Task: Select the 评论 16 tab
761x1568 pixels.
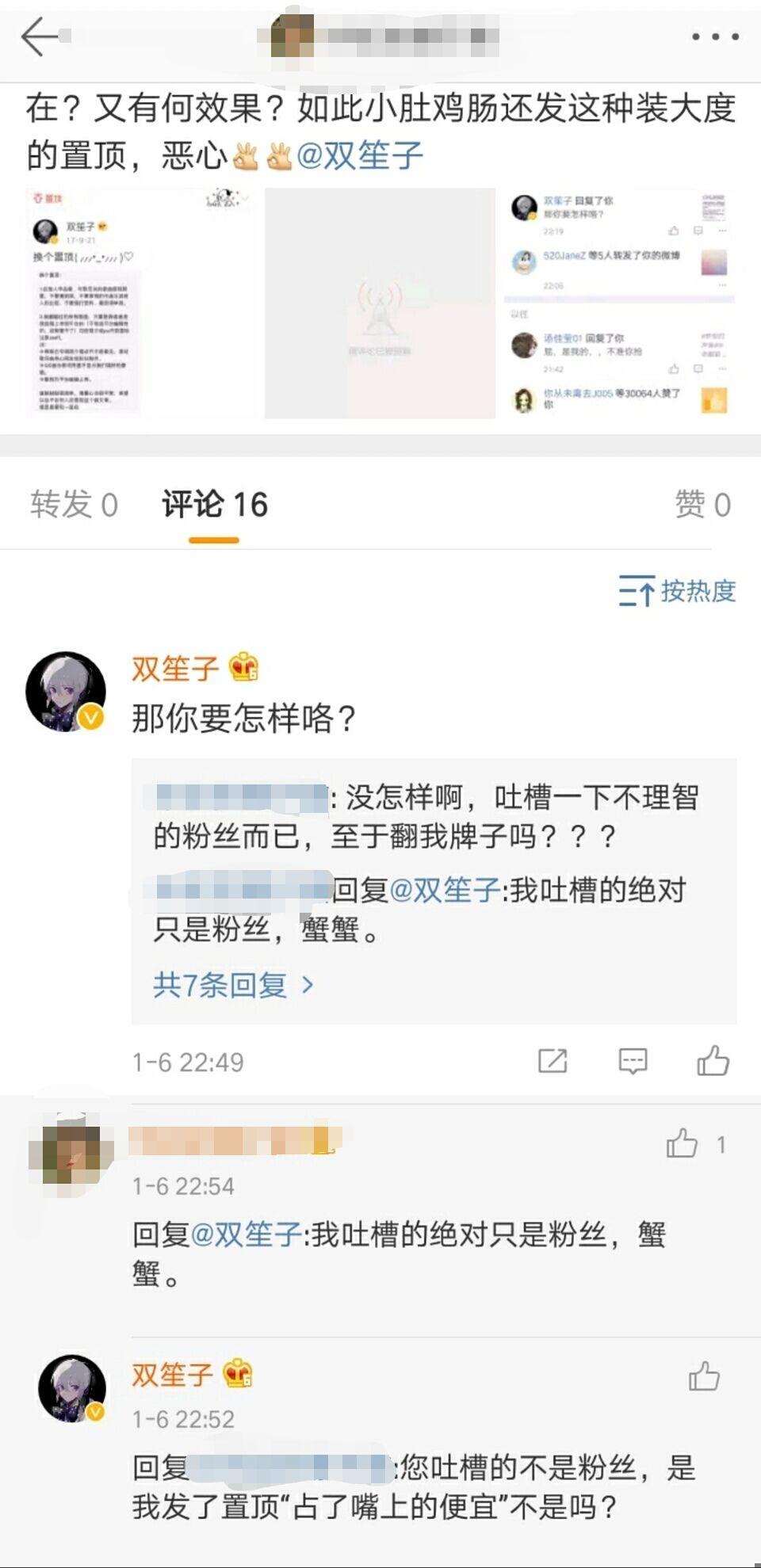Action: (x=214, y=505)
